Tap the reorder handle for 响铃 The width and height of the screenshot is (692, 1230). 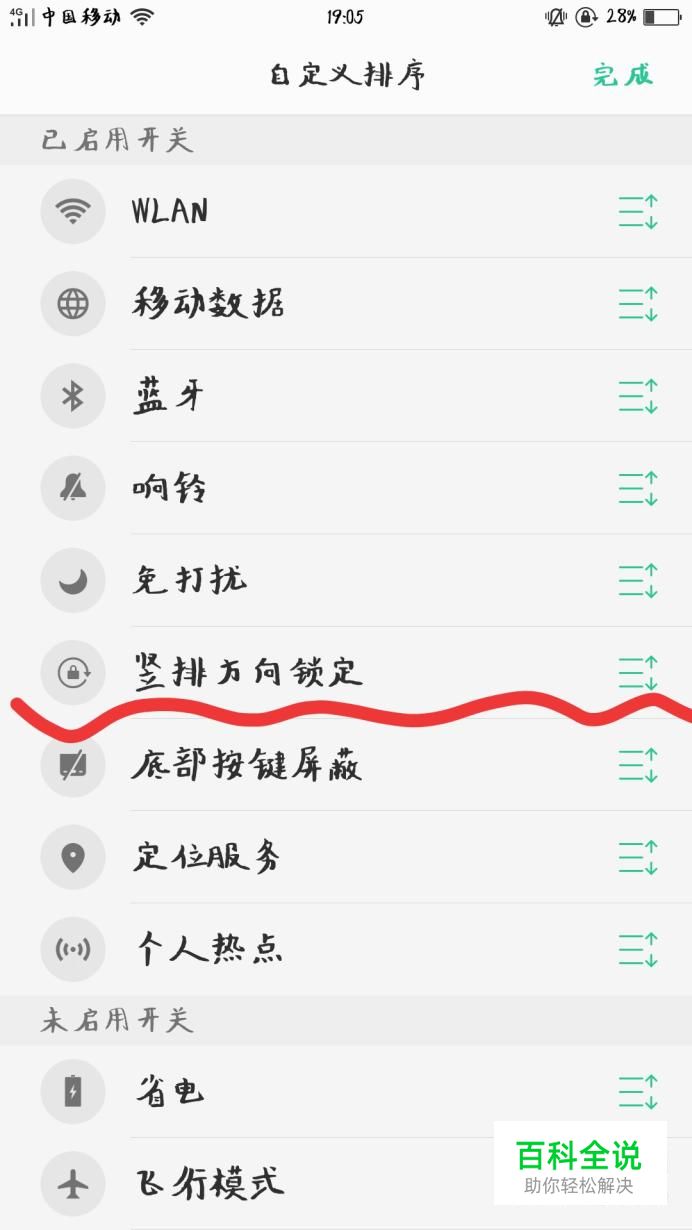638,488
